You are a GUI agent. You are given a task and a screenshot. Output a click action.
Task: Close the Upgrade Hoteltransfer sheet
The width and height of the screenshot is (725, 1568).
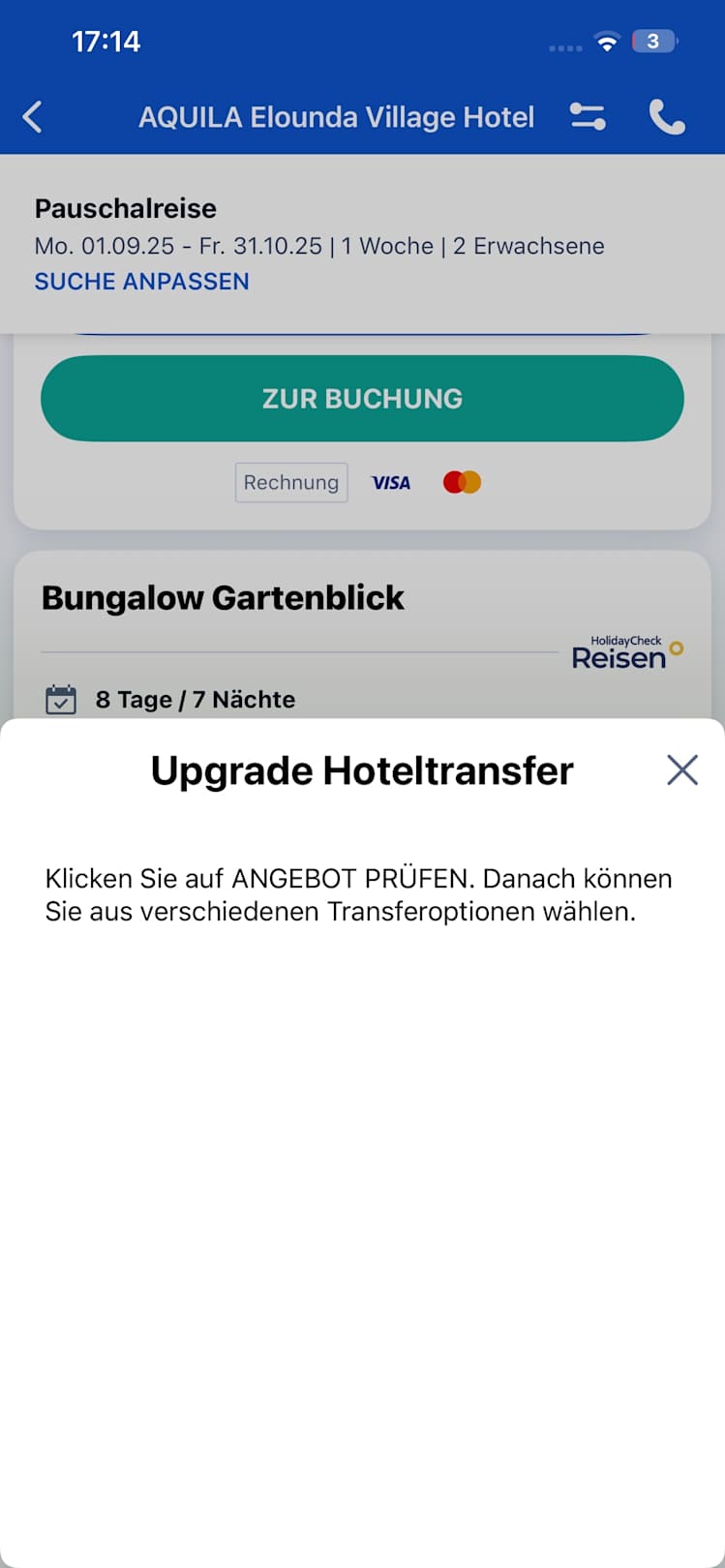pos(681,770)
